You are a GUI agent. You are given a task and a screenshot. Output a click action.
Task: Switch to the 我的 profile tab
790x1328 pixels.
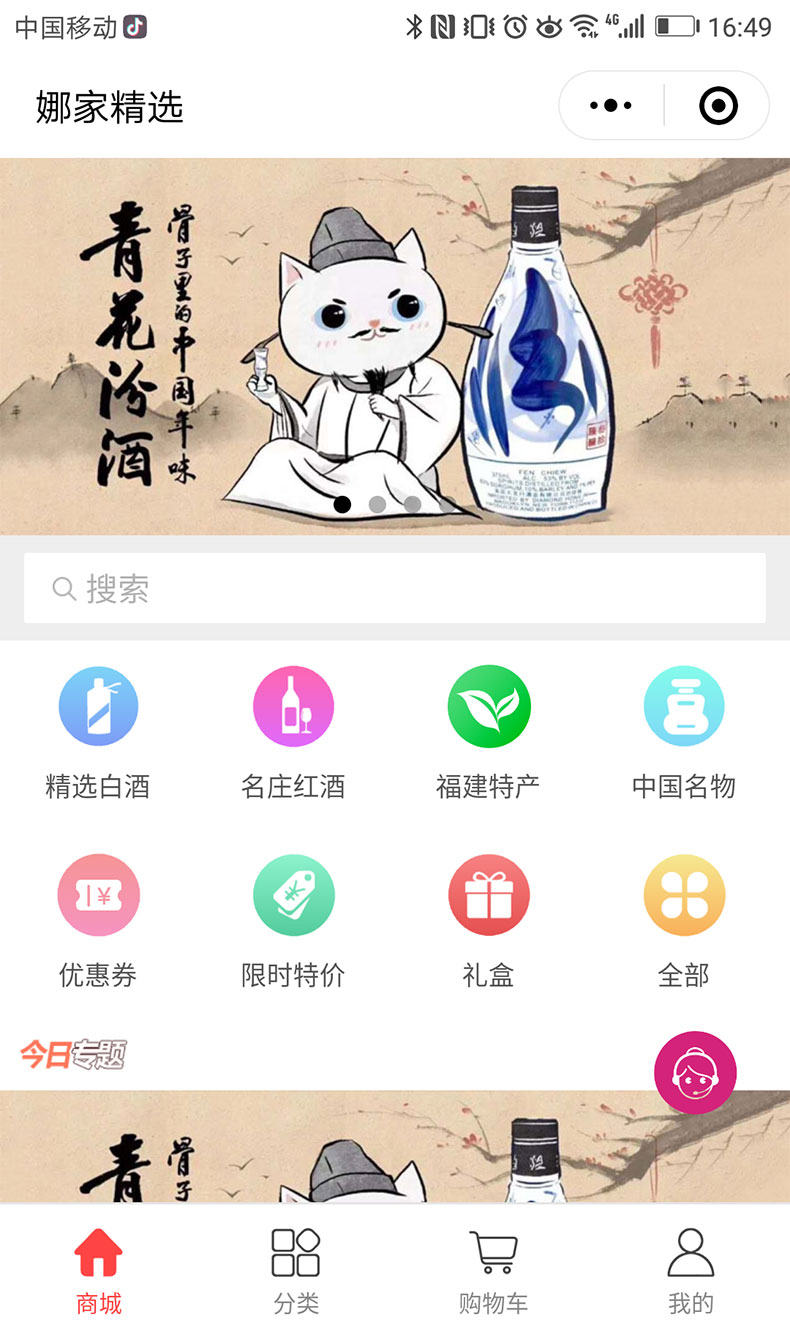point(691,1268)
